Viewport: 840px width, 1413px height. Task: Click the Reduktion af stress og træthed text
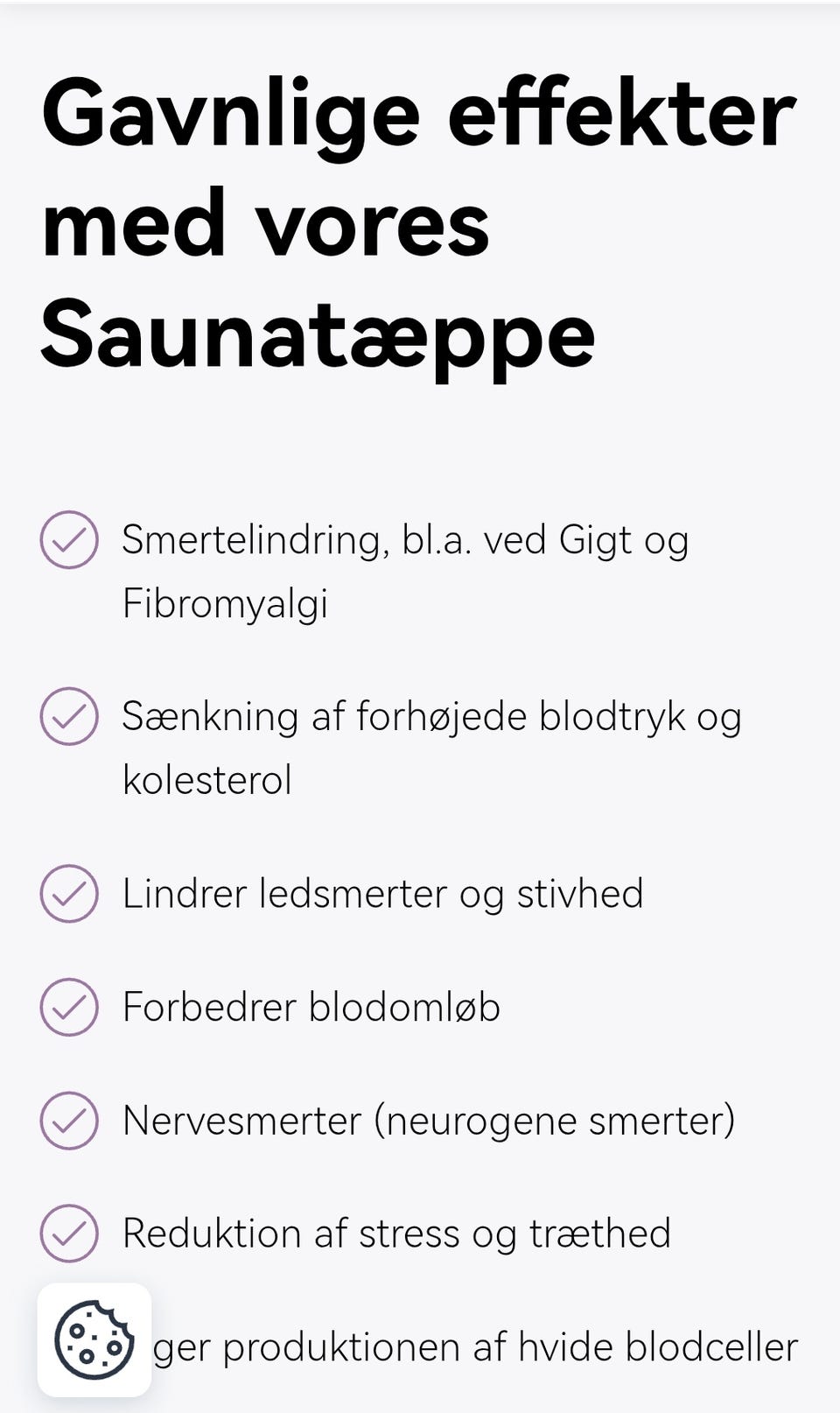[x=396, y=1234]
